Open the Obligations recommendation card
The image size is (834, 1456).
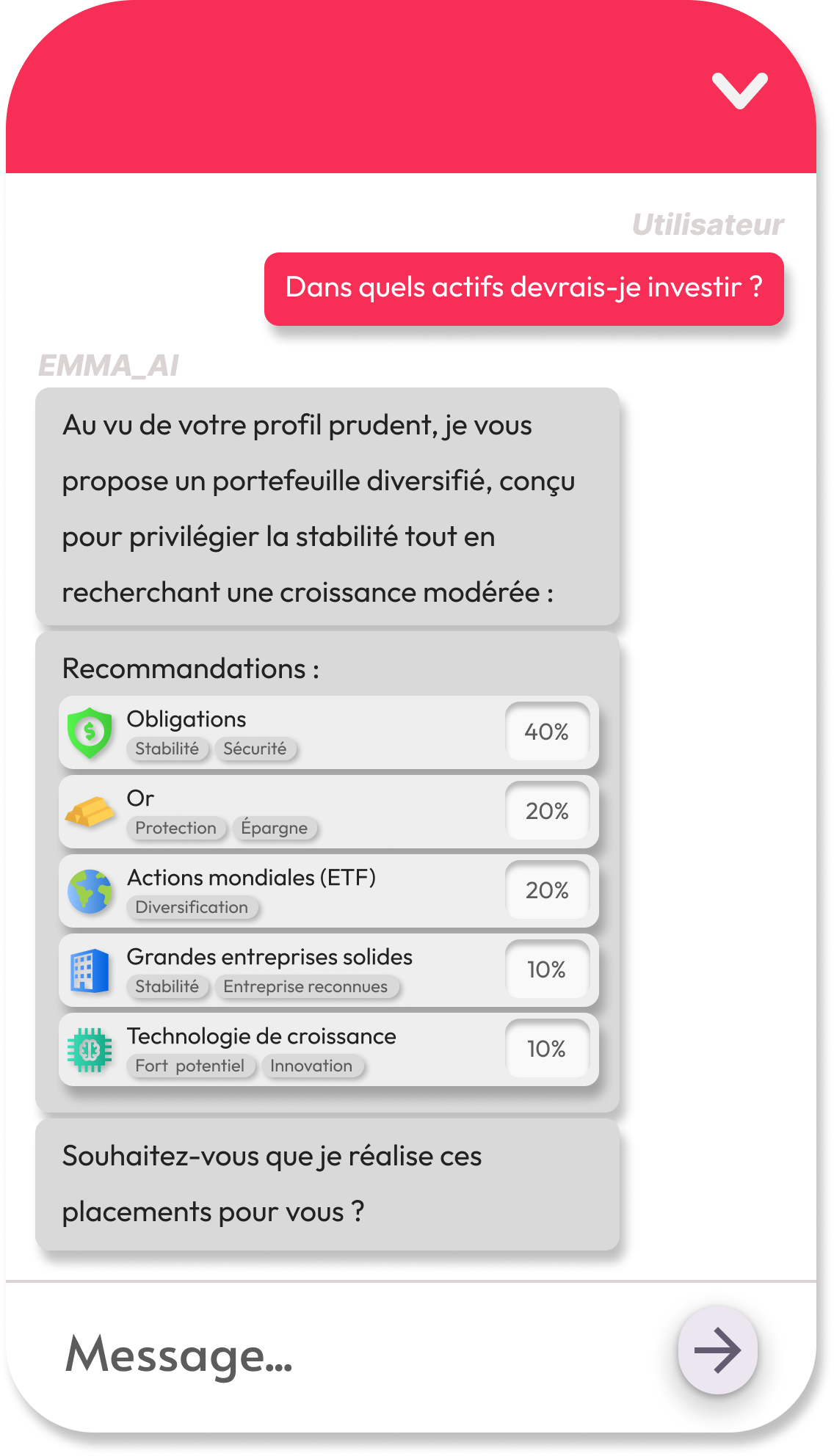[328, 732]
